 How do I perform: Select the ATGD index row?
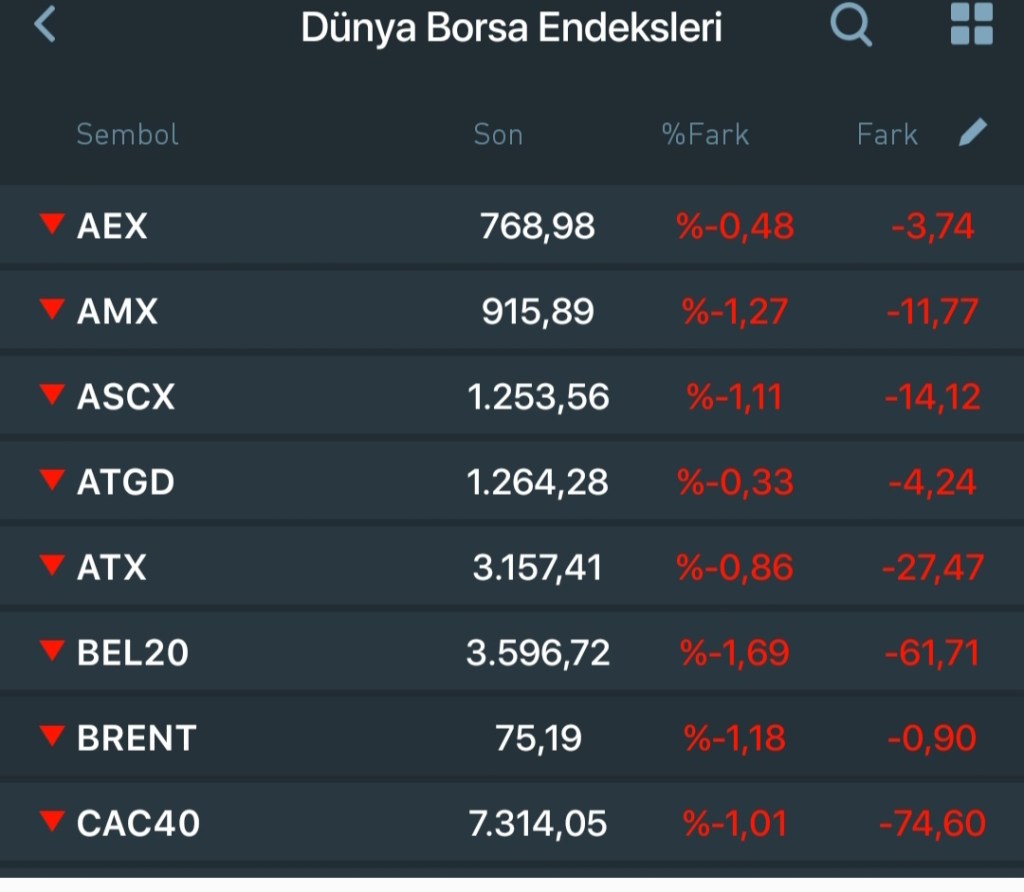[x=125, y=482]
